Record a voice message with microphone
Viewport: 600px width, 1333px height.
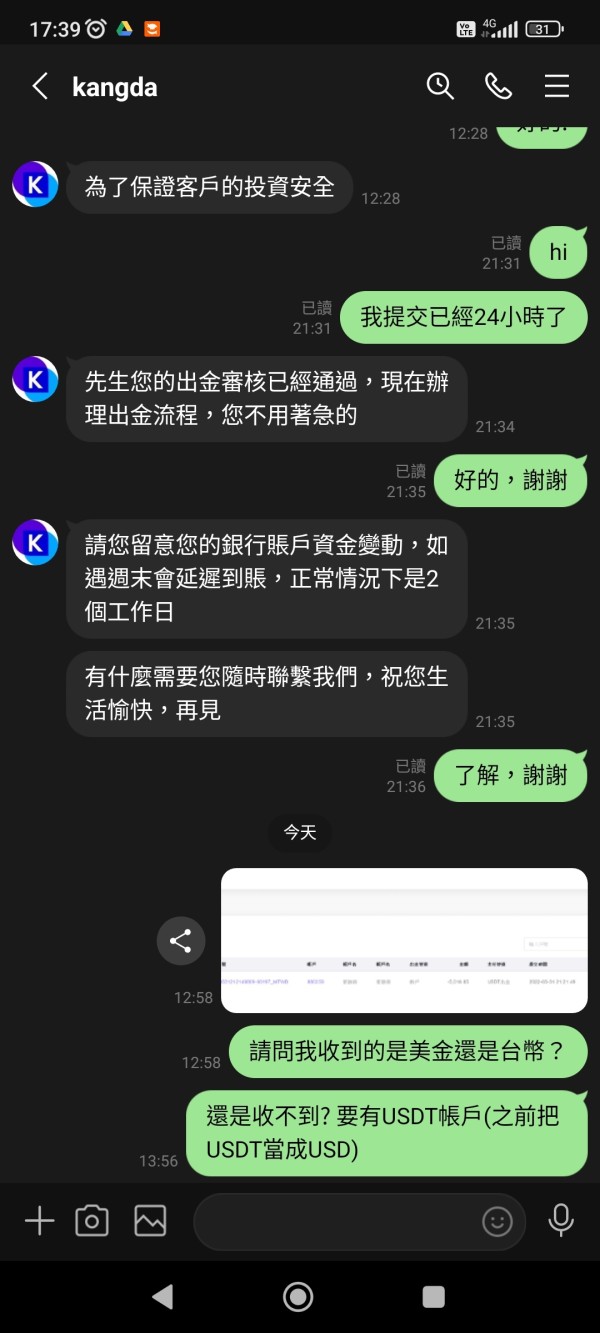(561, 1221)
